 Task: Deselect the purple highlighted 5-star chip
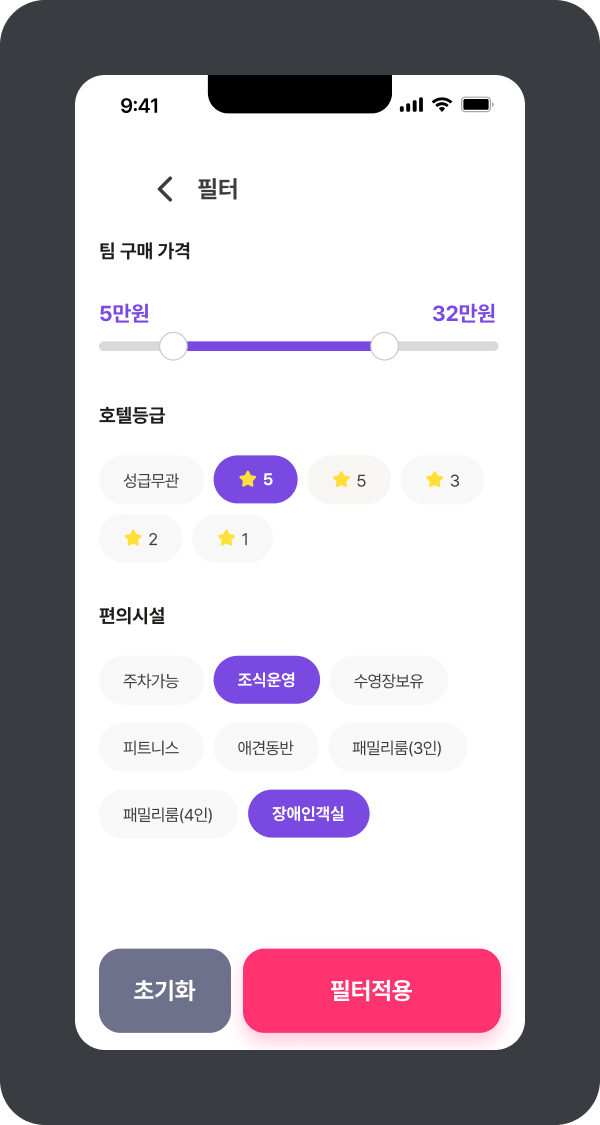(256, 480)
